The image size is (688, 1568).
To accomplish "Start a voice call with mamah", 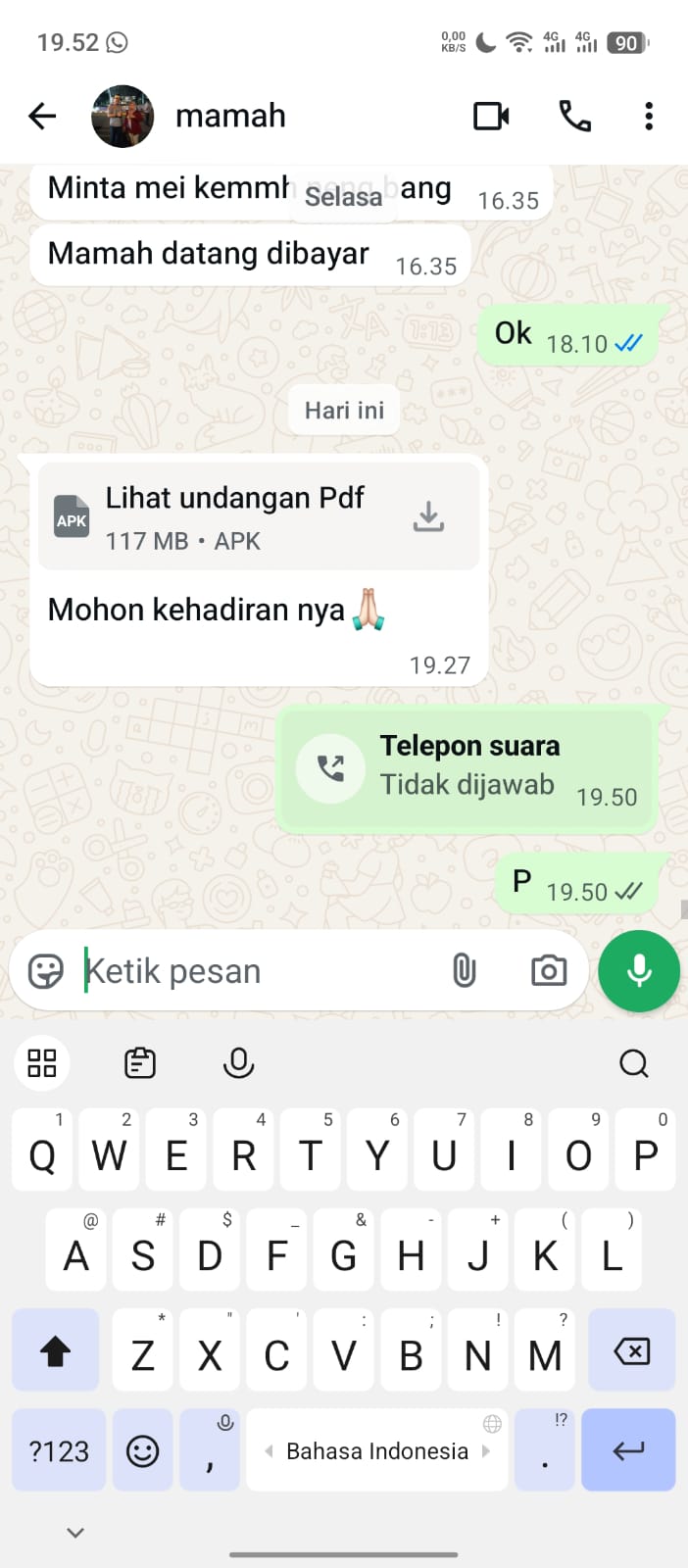I will (x=574, y=117).
